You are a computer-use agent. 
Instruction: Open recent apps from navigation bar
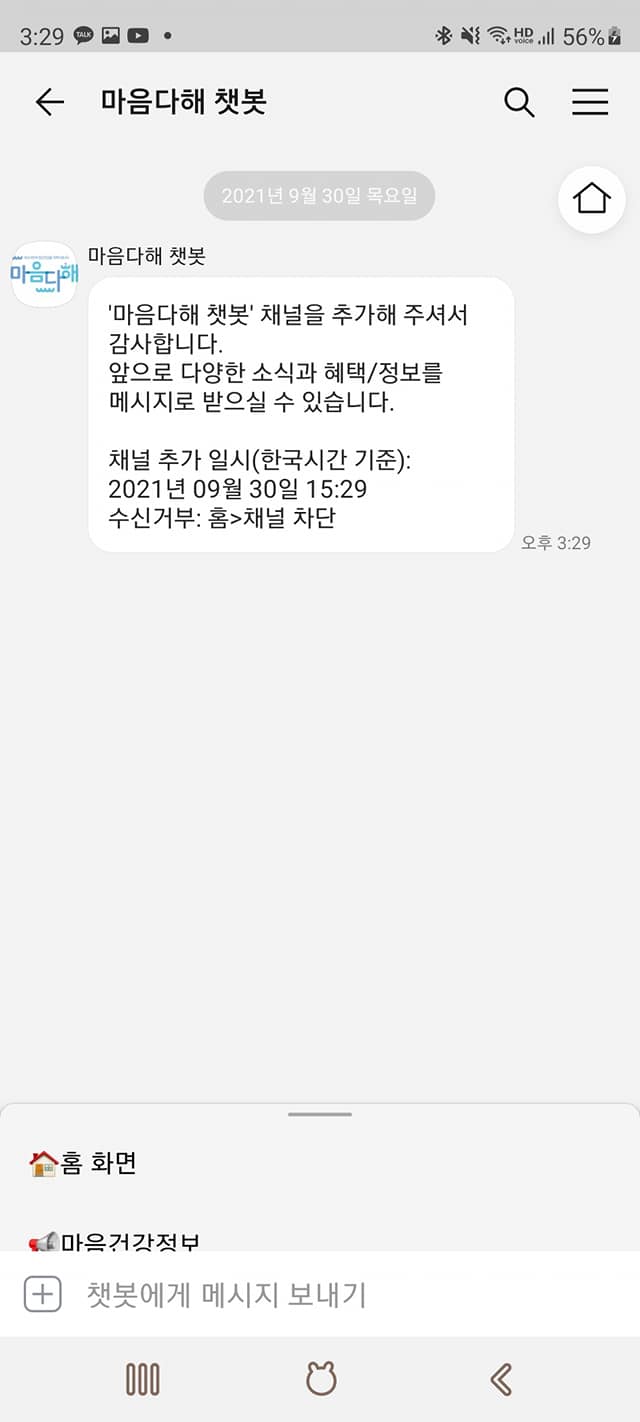pos(143,1379)
